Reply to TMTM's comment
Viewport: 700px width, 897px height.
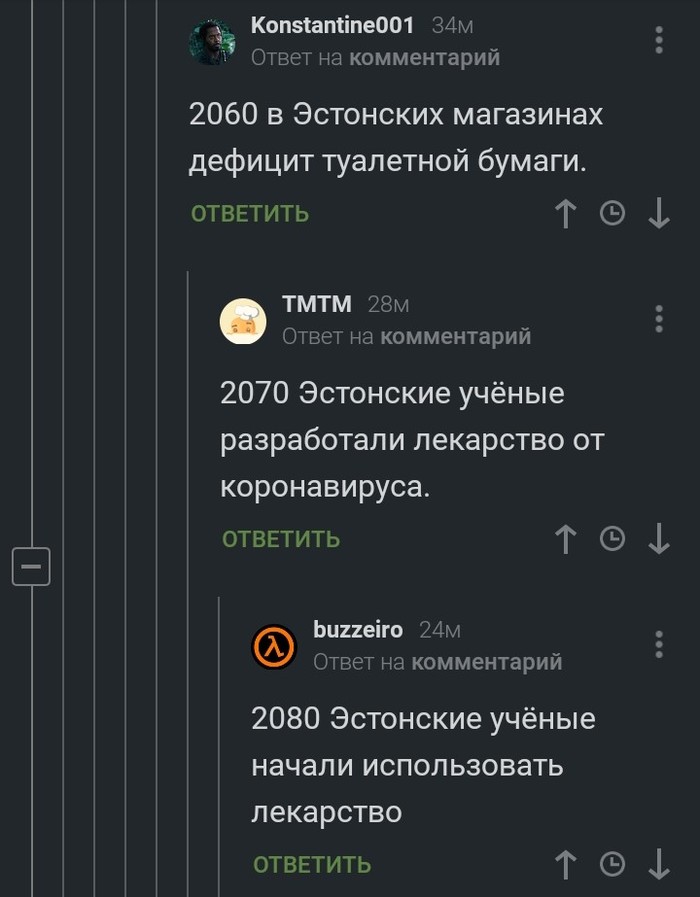(x=281, y=540)
